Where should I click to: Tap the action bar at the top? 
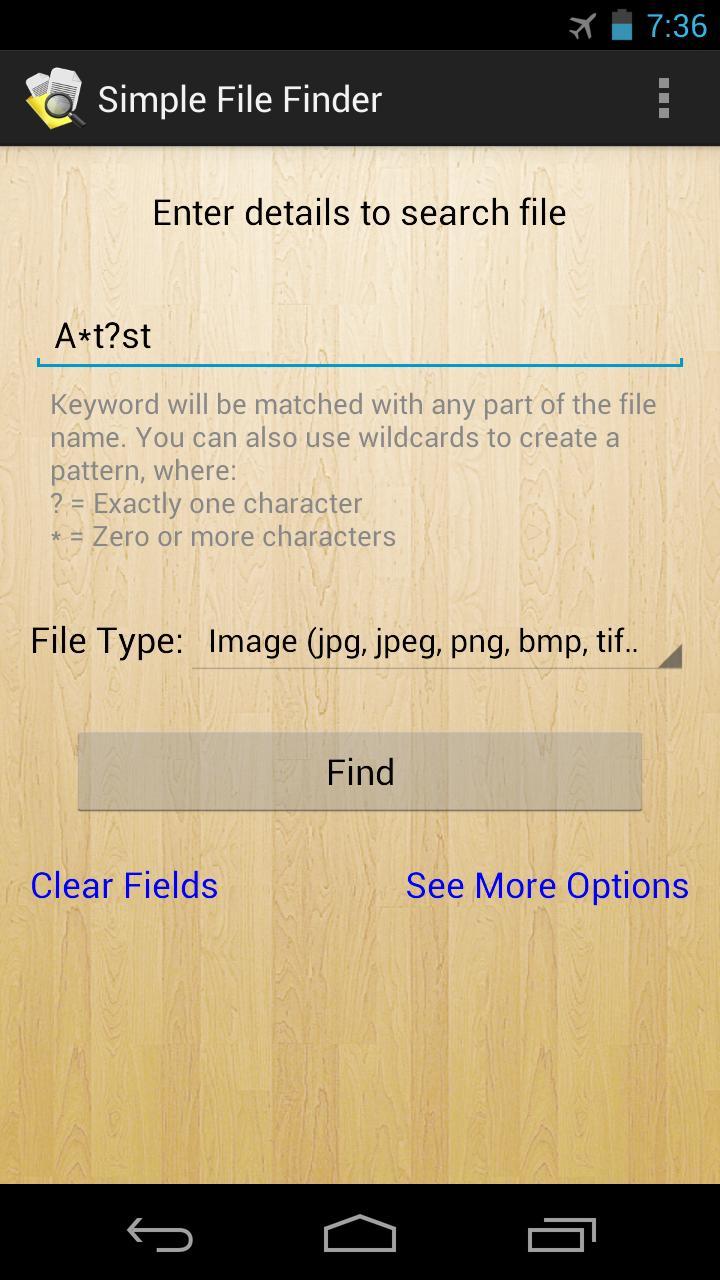tap(360, 97)
